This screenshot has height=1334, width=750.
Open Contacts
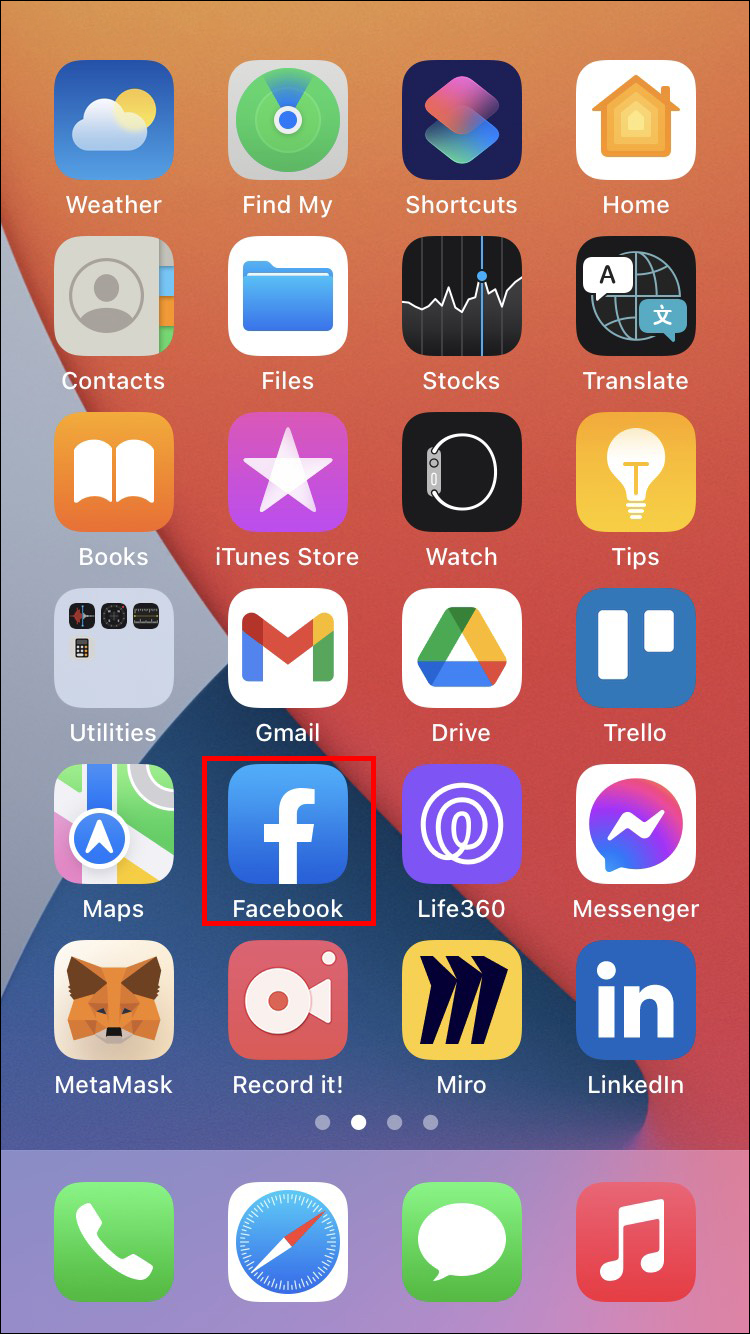point(114,296)
